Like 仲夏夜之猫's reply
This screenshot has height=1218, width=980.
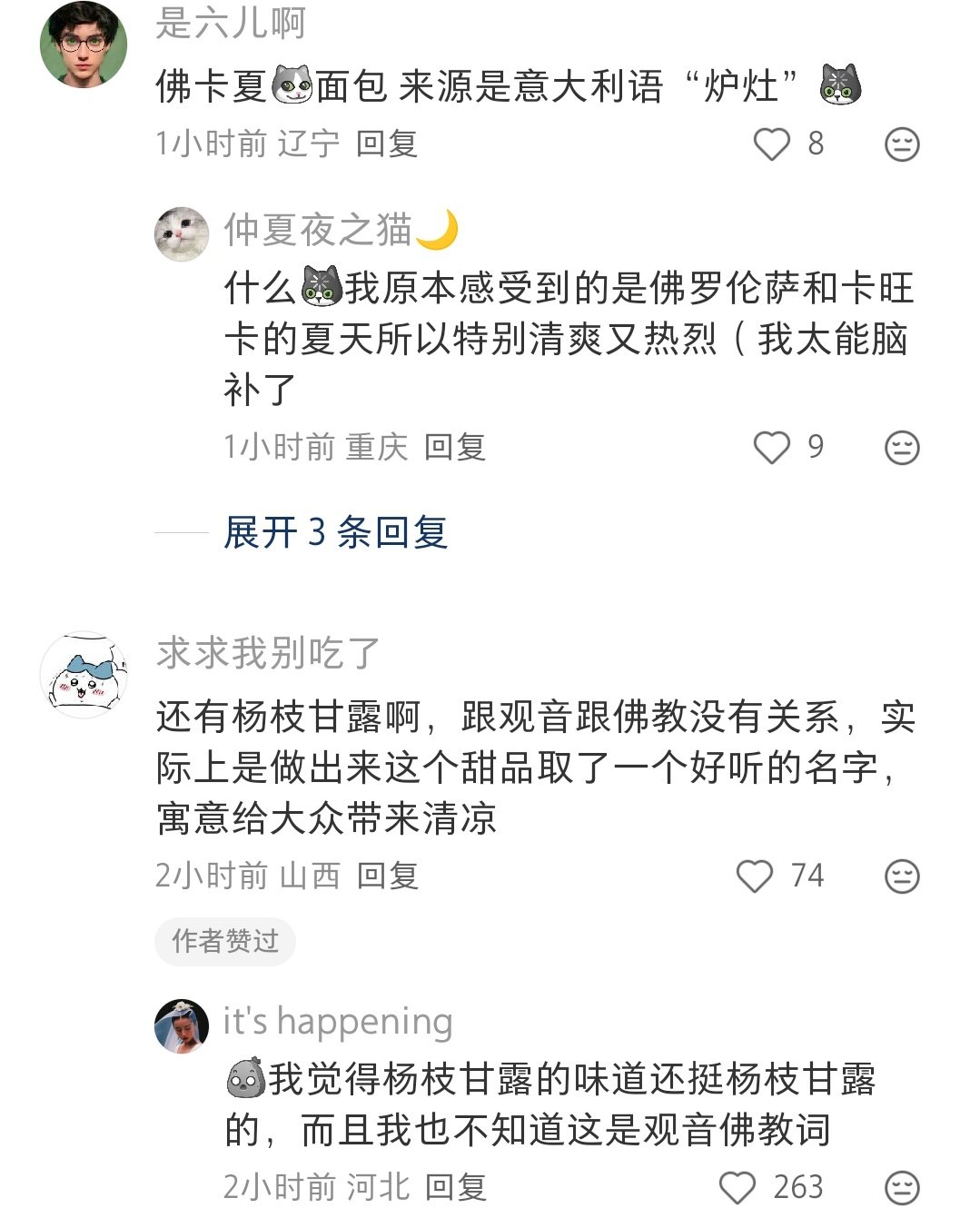[x=772, y=447]
